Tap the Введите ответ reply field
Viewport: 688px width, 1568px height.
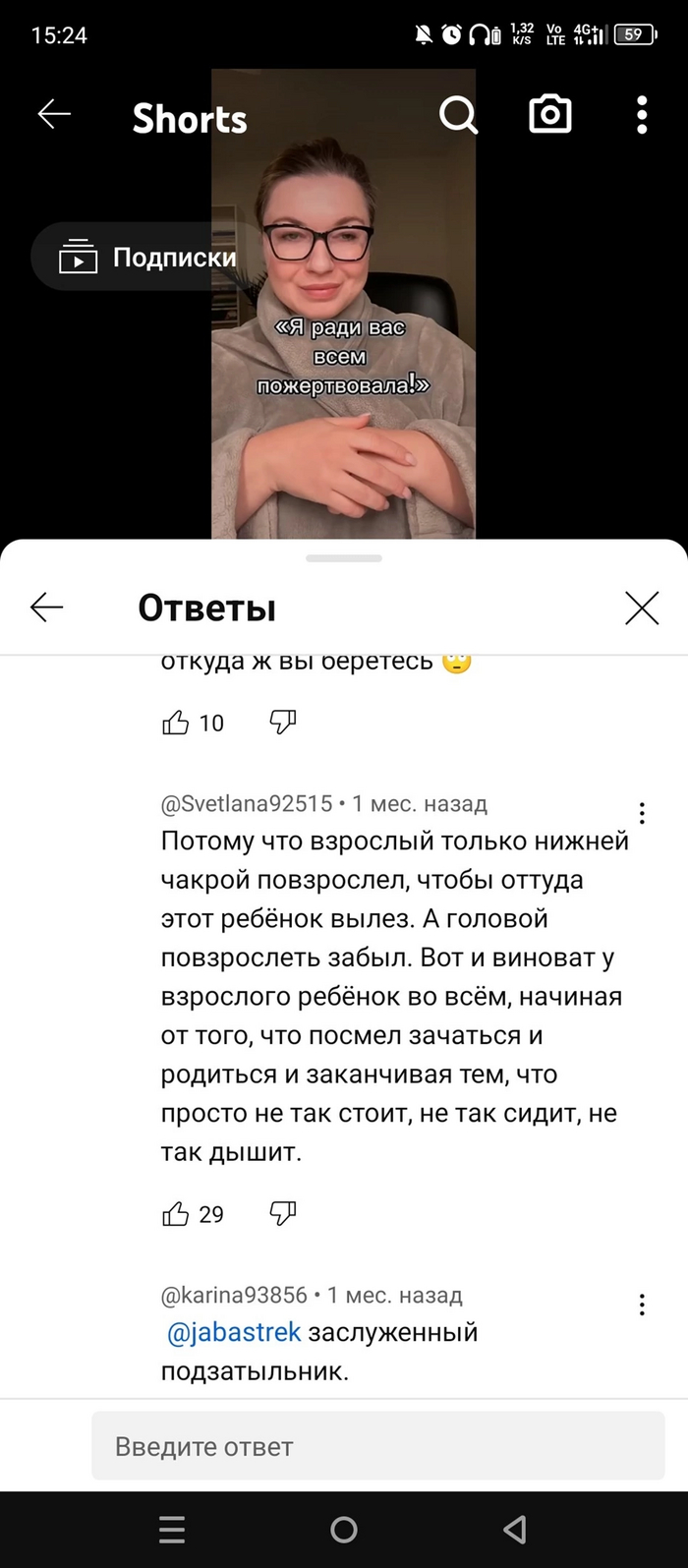377,1446
